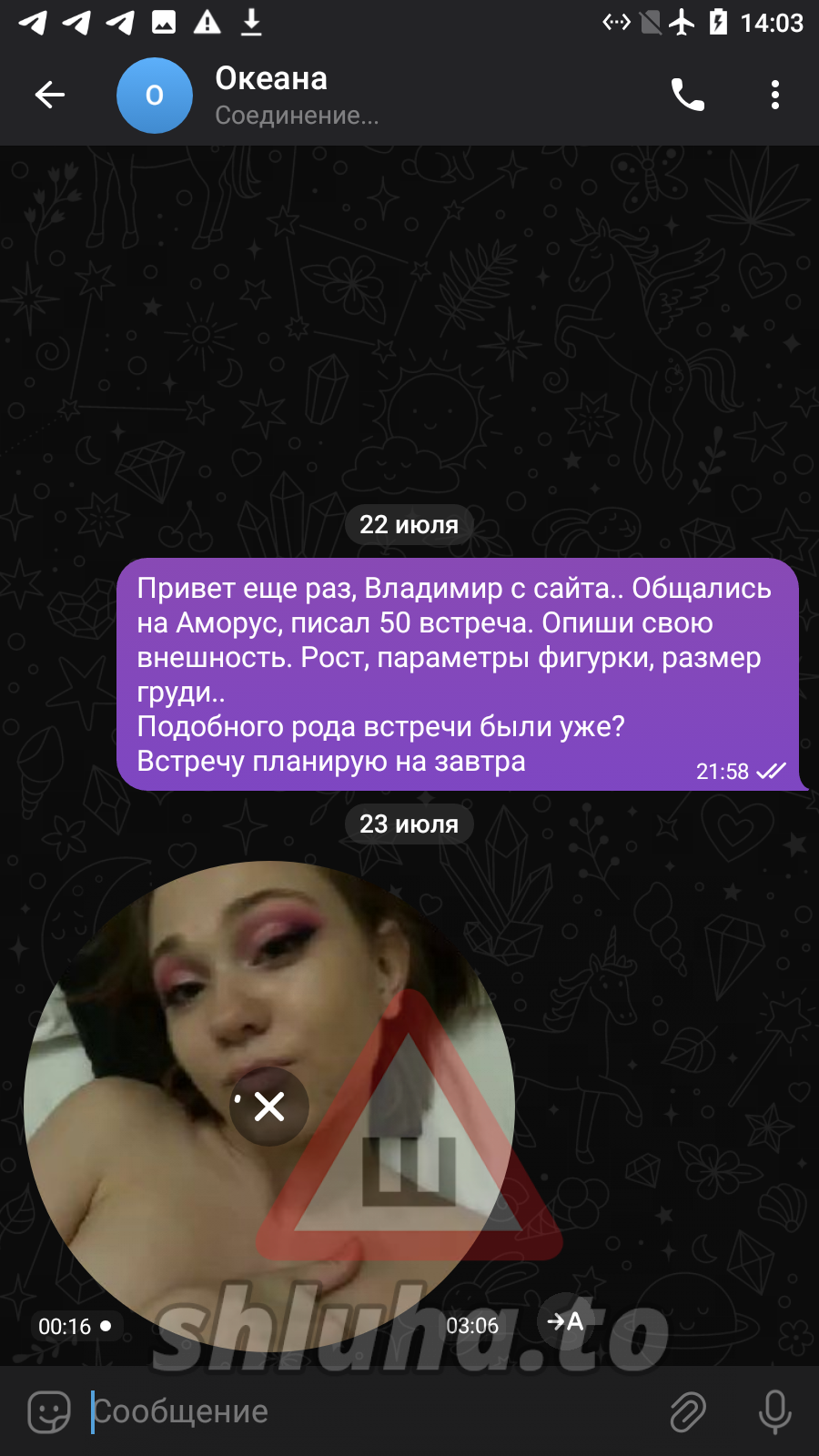Open the three-dot overflow menu
The width and height of the screenshot is (819, 1456).
click(774, 95)
